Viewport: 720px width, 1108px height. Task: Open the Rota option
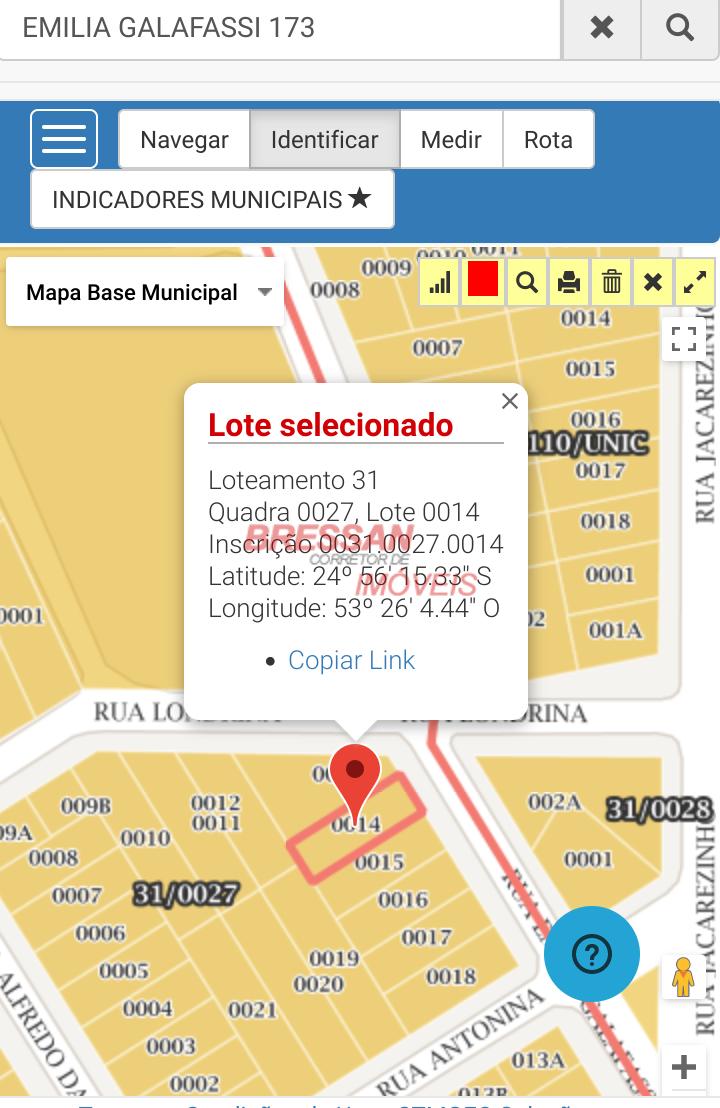point(548,139)
